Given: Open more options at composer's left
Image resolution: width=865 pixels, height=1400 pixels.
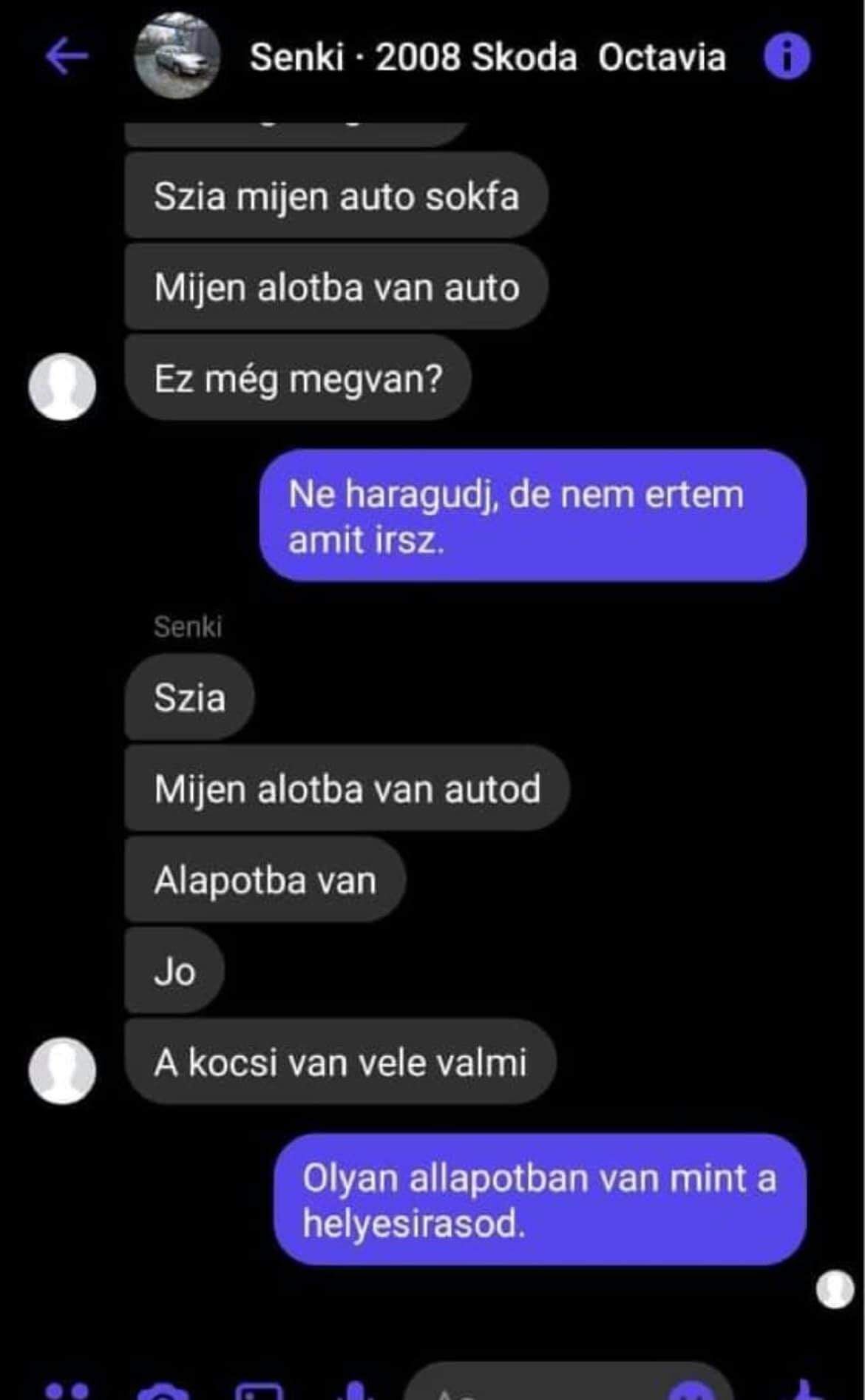Looking at the screenshot, I should 67,1390.
